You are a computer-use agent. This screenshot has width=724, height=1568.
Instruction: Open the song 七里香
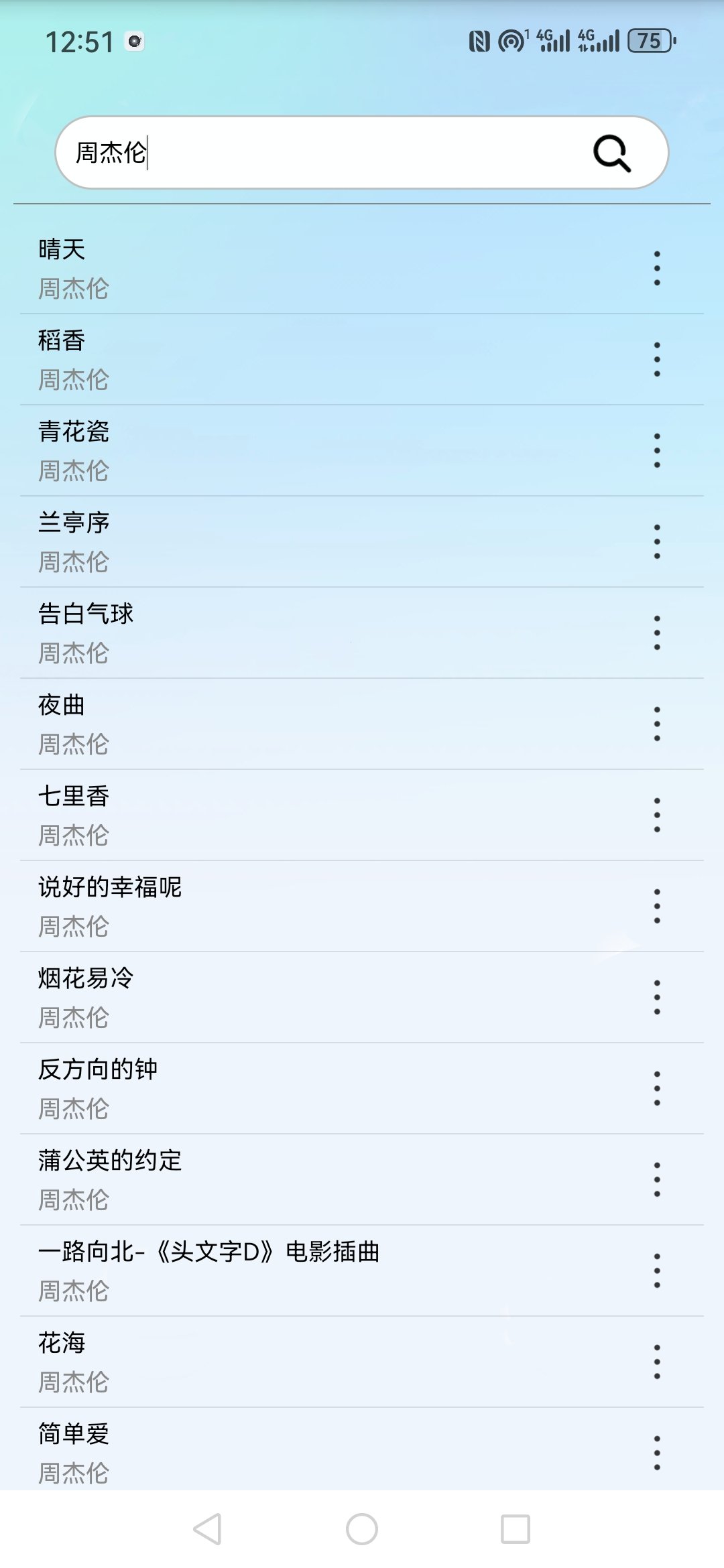[268, 815]
